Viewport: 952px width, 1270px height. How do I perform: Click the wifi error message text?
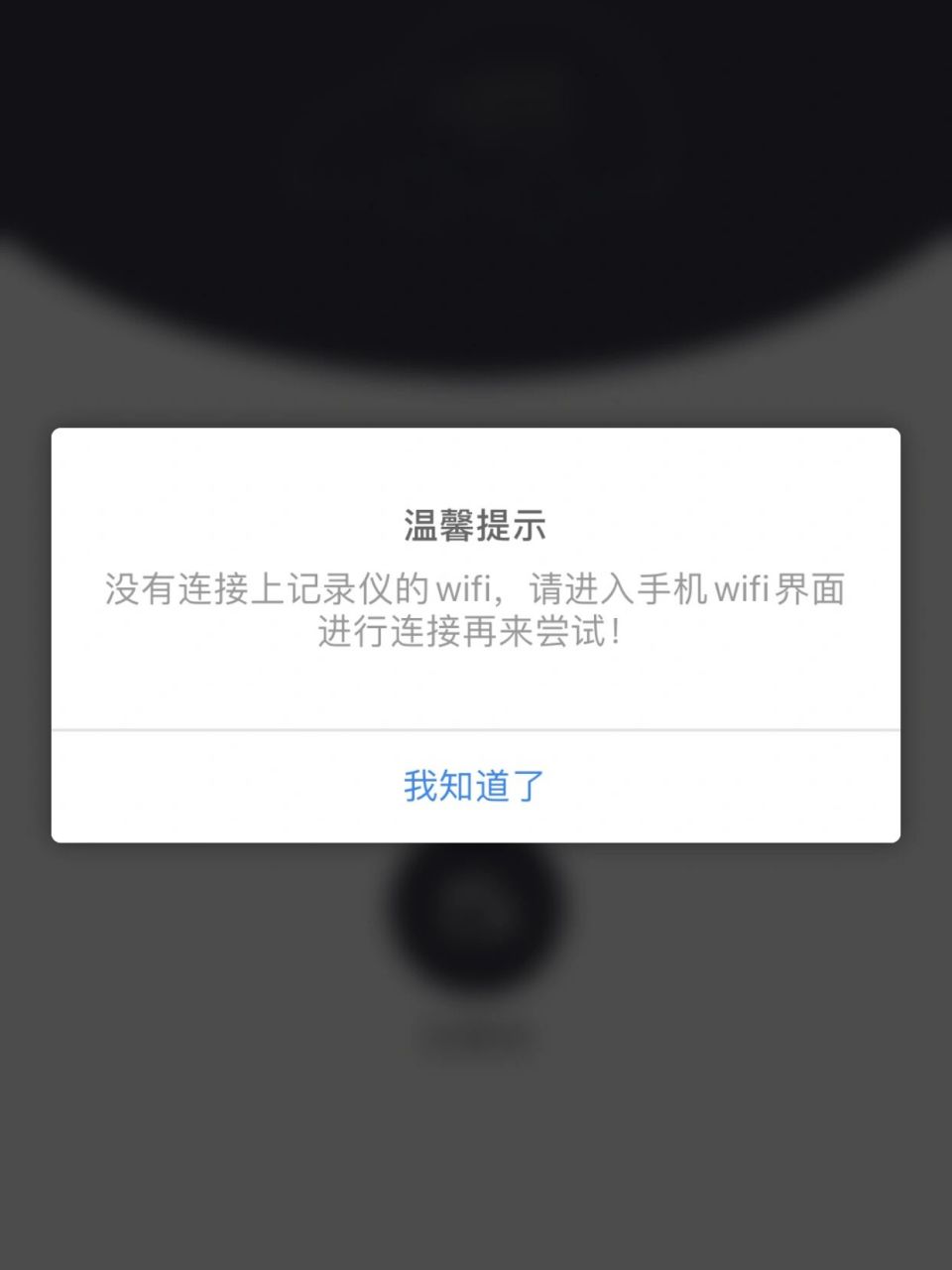[475, 610]
